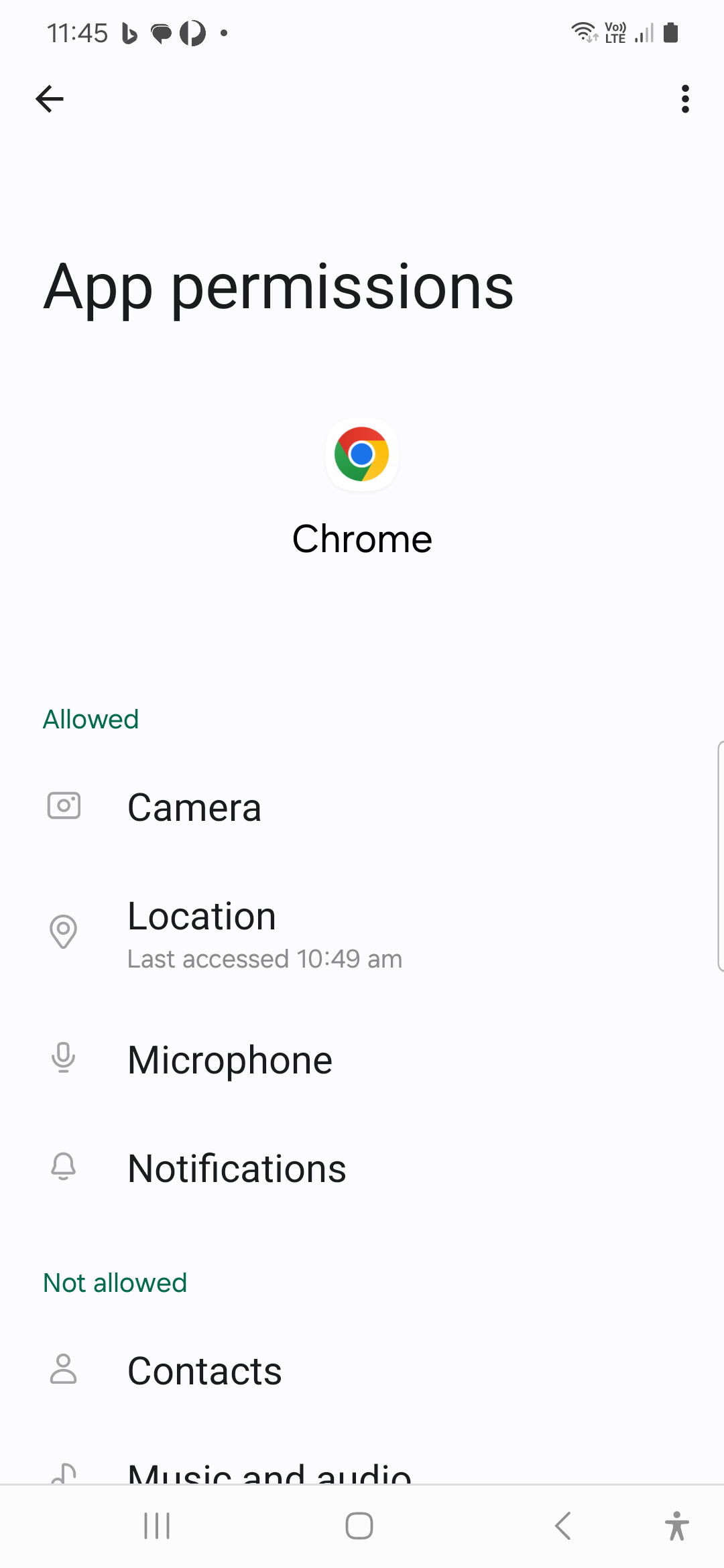Open recent apps from navigation bar
The width and height of the screenshot is (724, 1568).
157,1526
